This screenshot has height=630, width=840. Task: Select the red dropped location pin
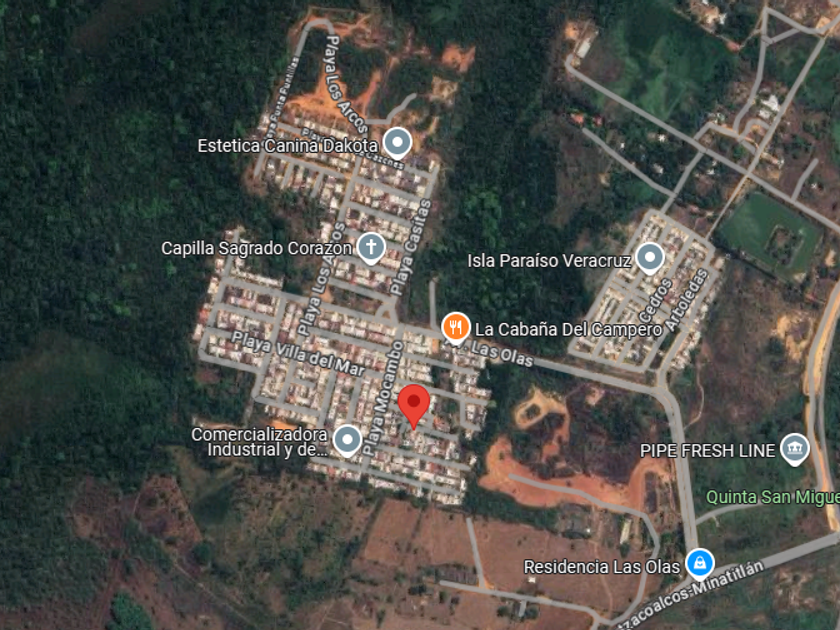coord(414,406)
